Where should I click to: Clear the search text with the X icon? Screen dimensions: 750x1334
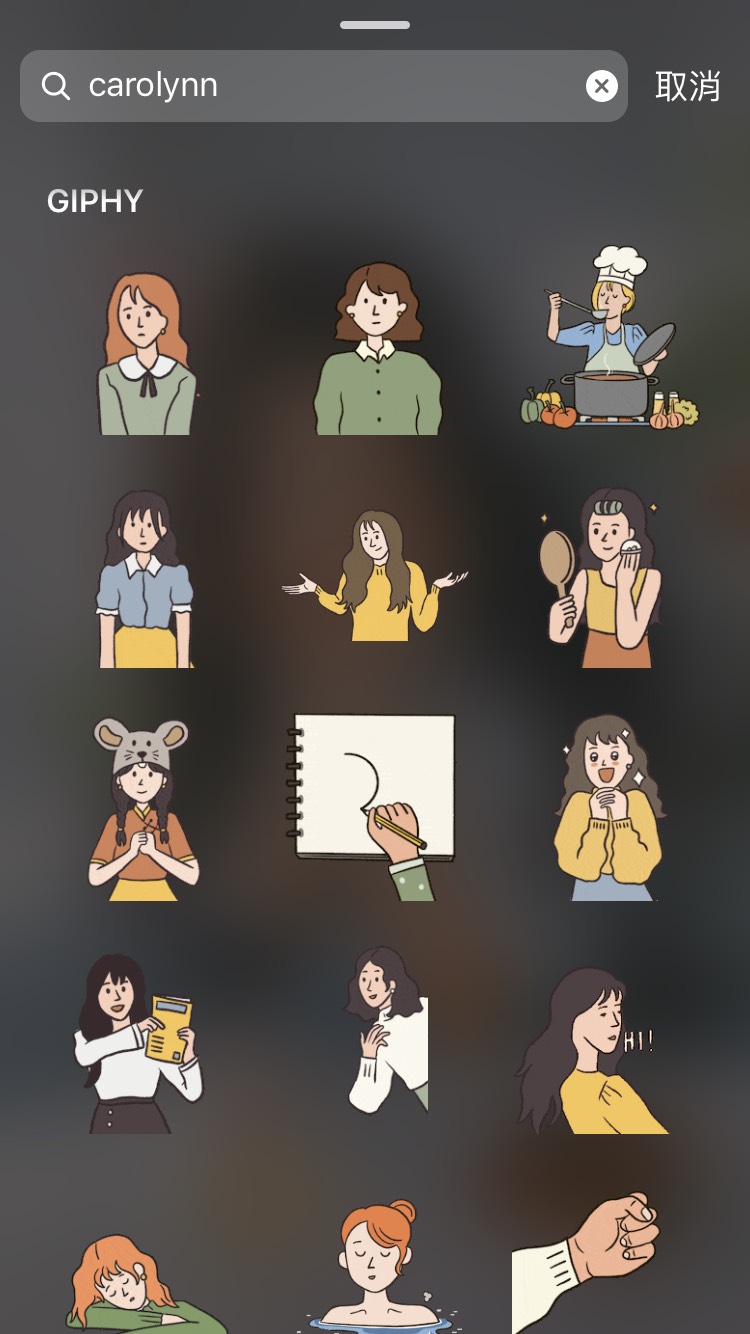point(601,86)
